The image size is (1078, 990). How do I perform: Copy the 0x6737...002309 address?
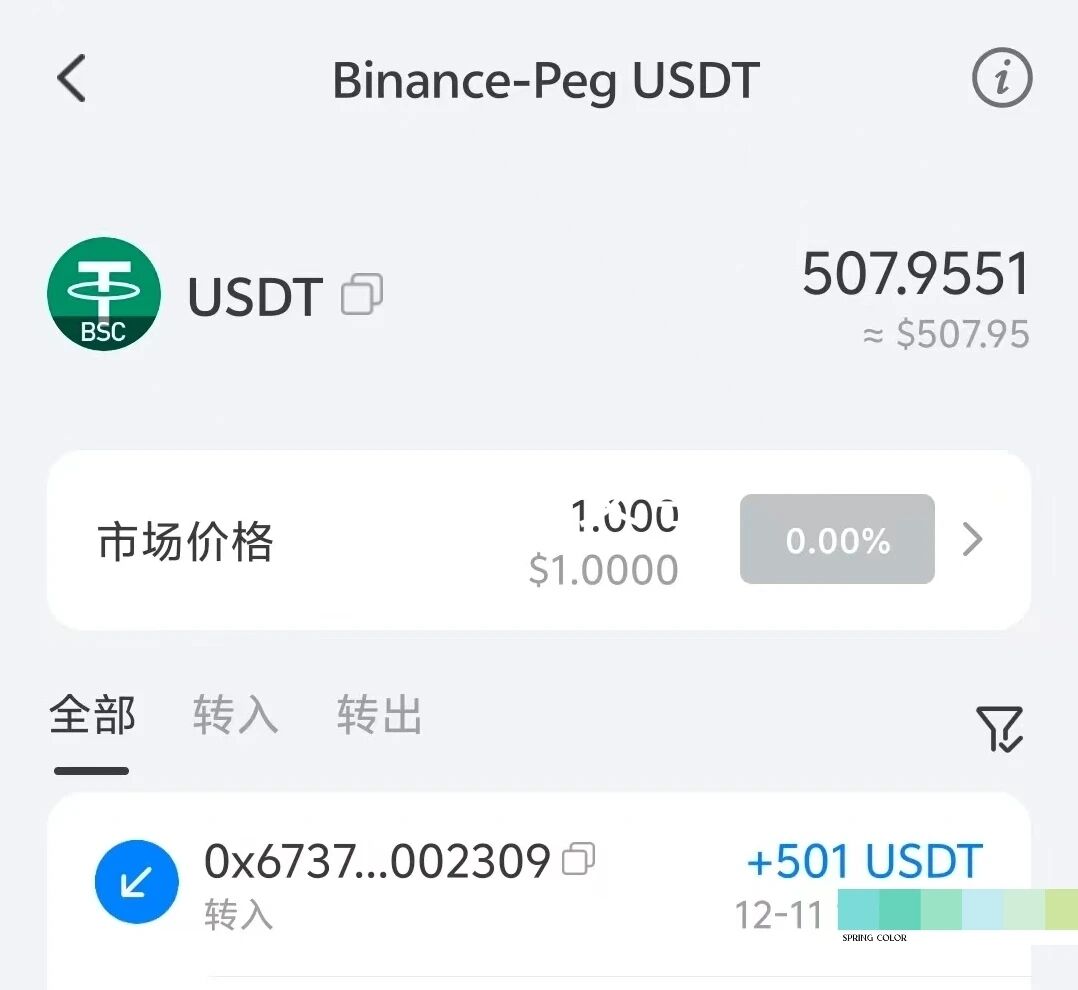pyautogui.click(x=579, y=859)
